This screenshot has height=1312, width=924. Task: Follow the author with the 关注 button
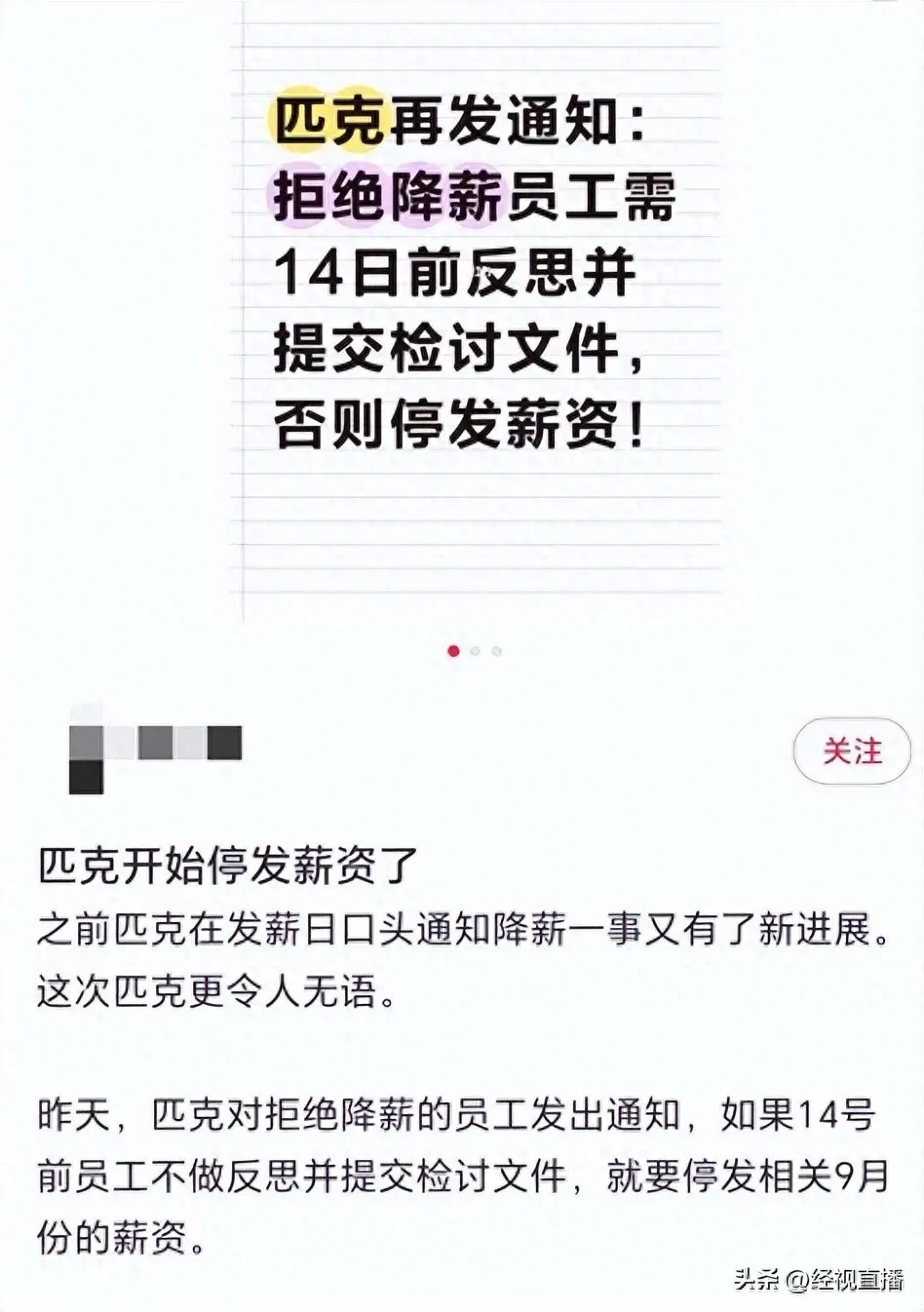(852, 751)
